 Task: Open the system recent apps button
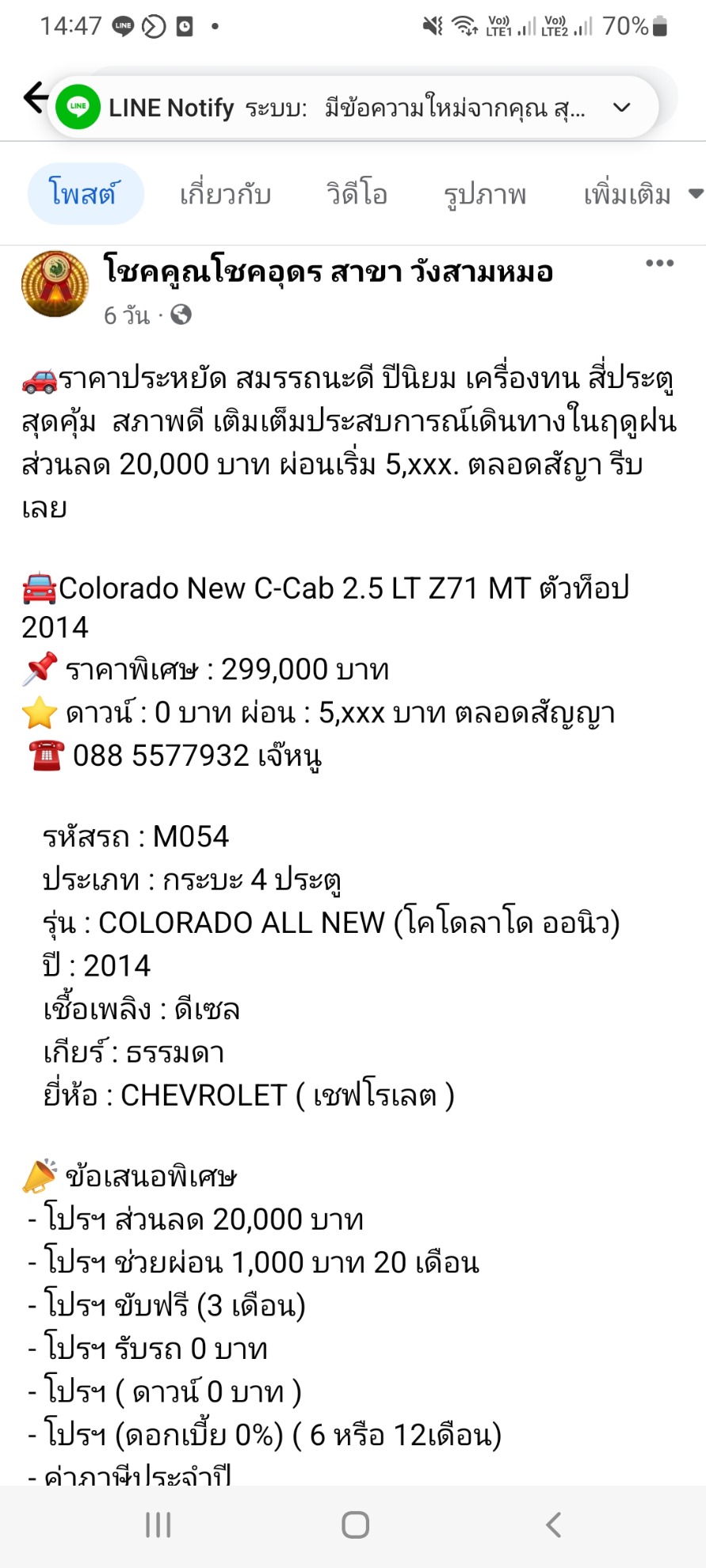click(158, 1524)
